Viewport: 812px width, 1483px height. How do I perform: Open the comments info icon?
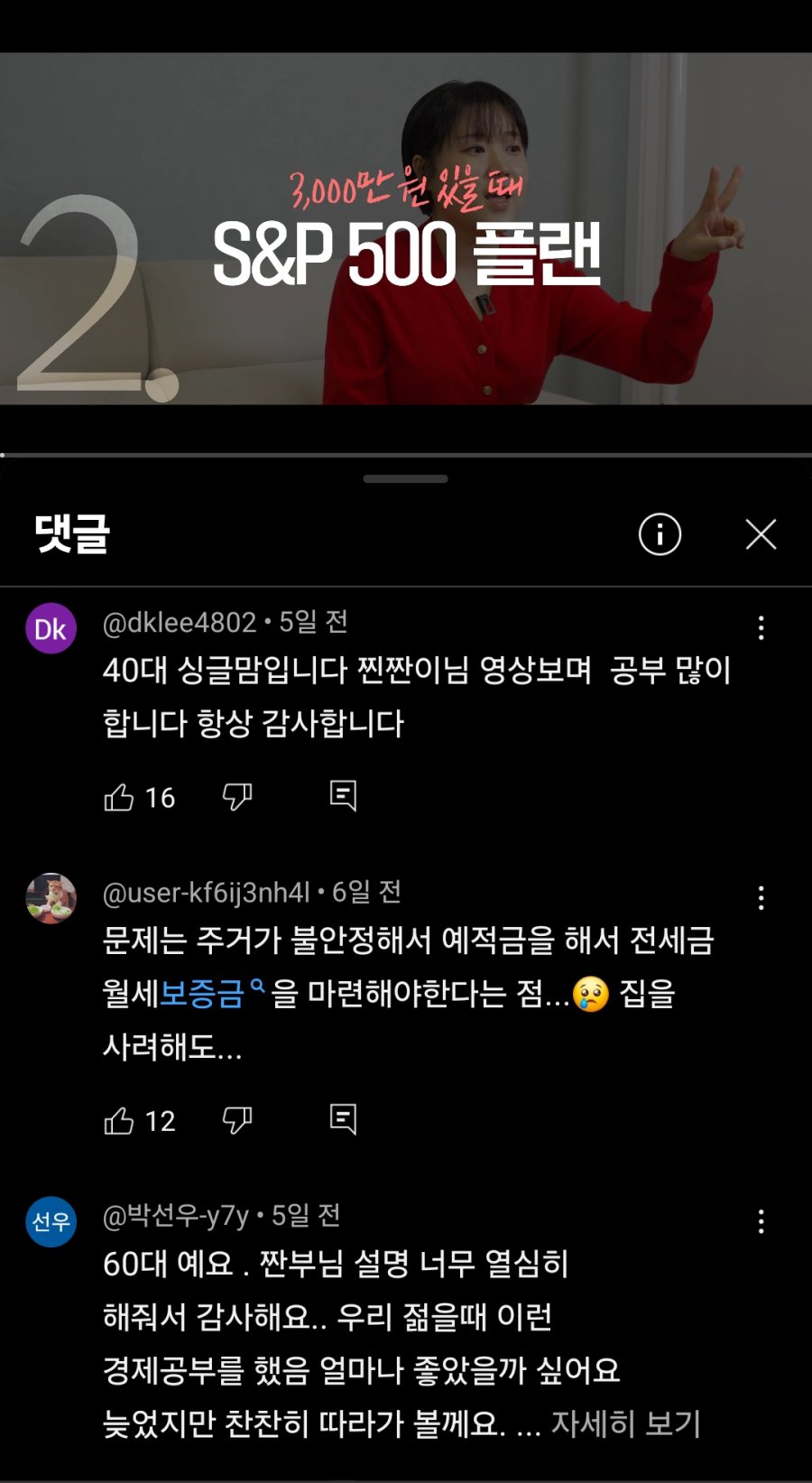pyautogui.click(x=660, y=534)
